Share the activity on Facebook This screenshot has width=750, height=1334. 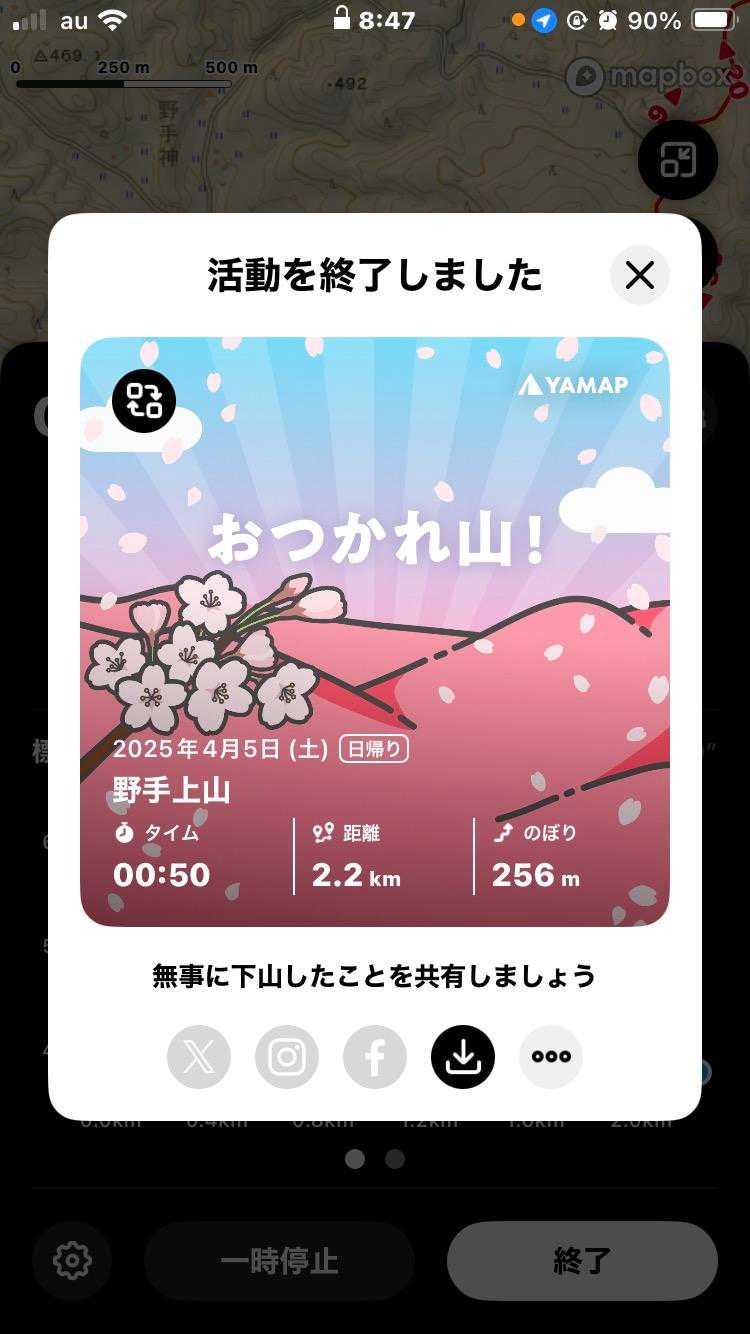375,1057
